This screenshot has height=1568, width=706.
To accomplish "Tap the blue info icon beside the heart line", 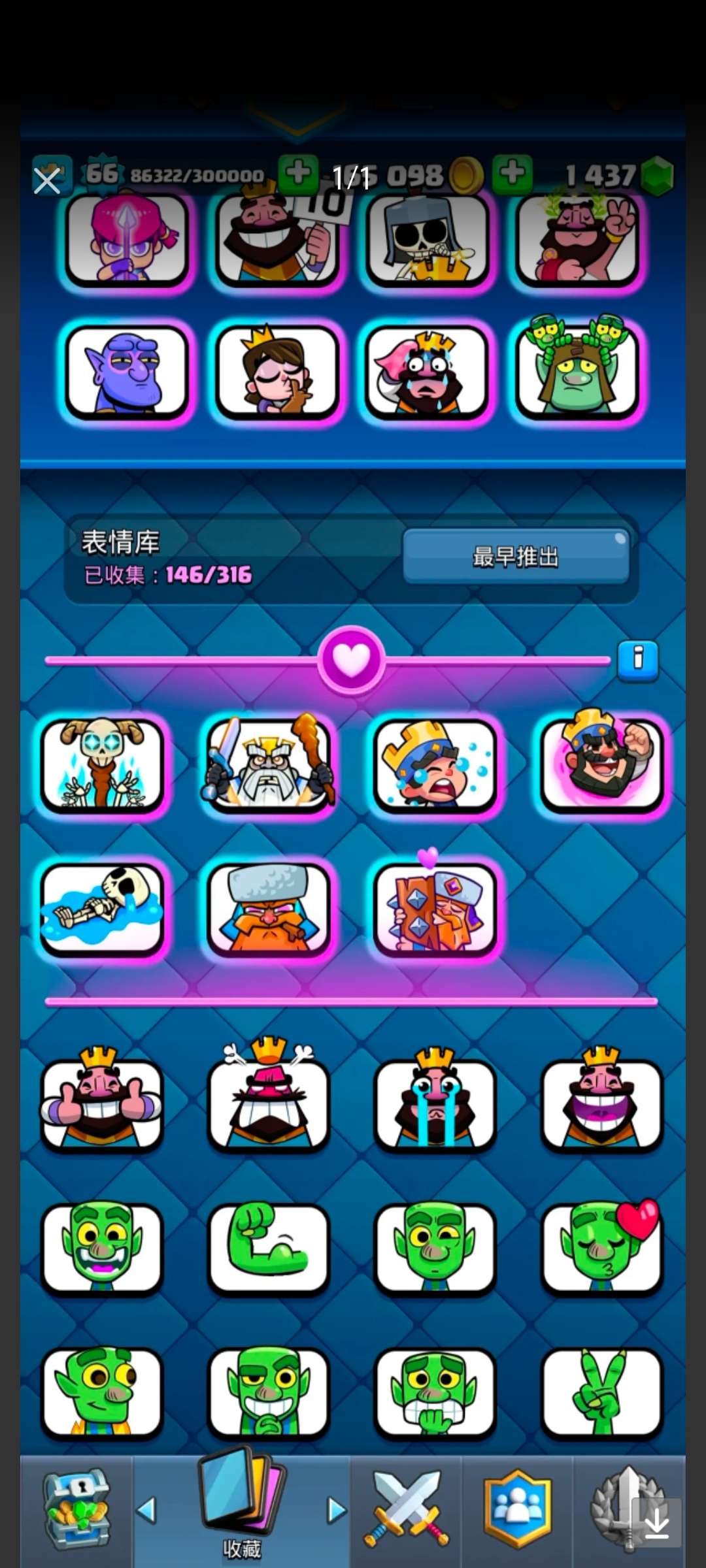I will pos(638,660).
